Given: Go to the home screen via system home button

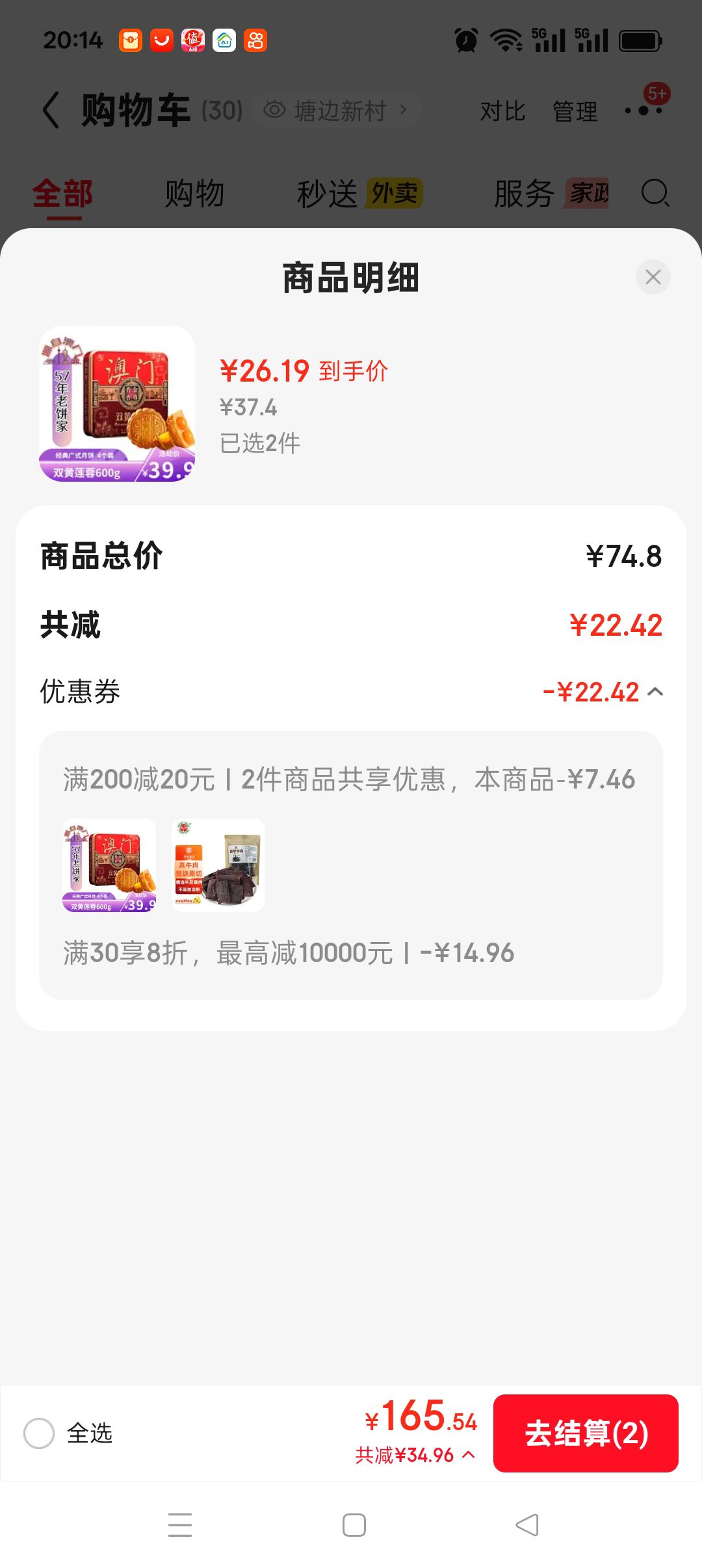Looking at the screenshot, I should (354, 1525).
